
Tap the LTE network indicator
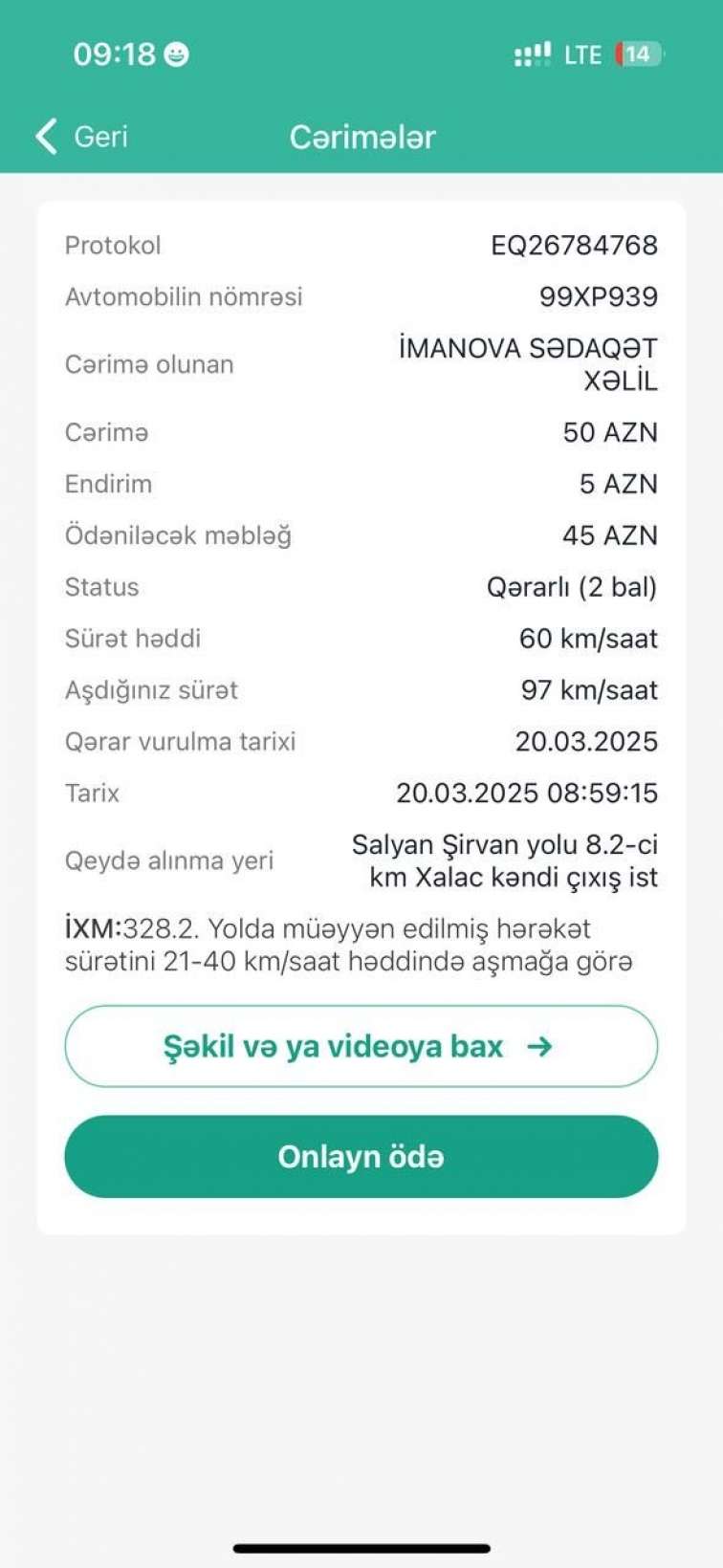[x=583, y=54]
